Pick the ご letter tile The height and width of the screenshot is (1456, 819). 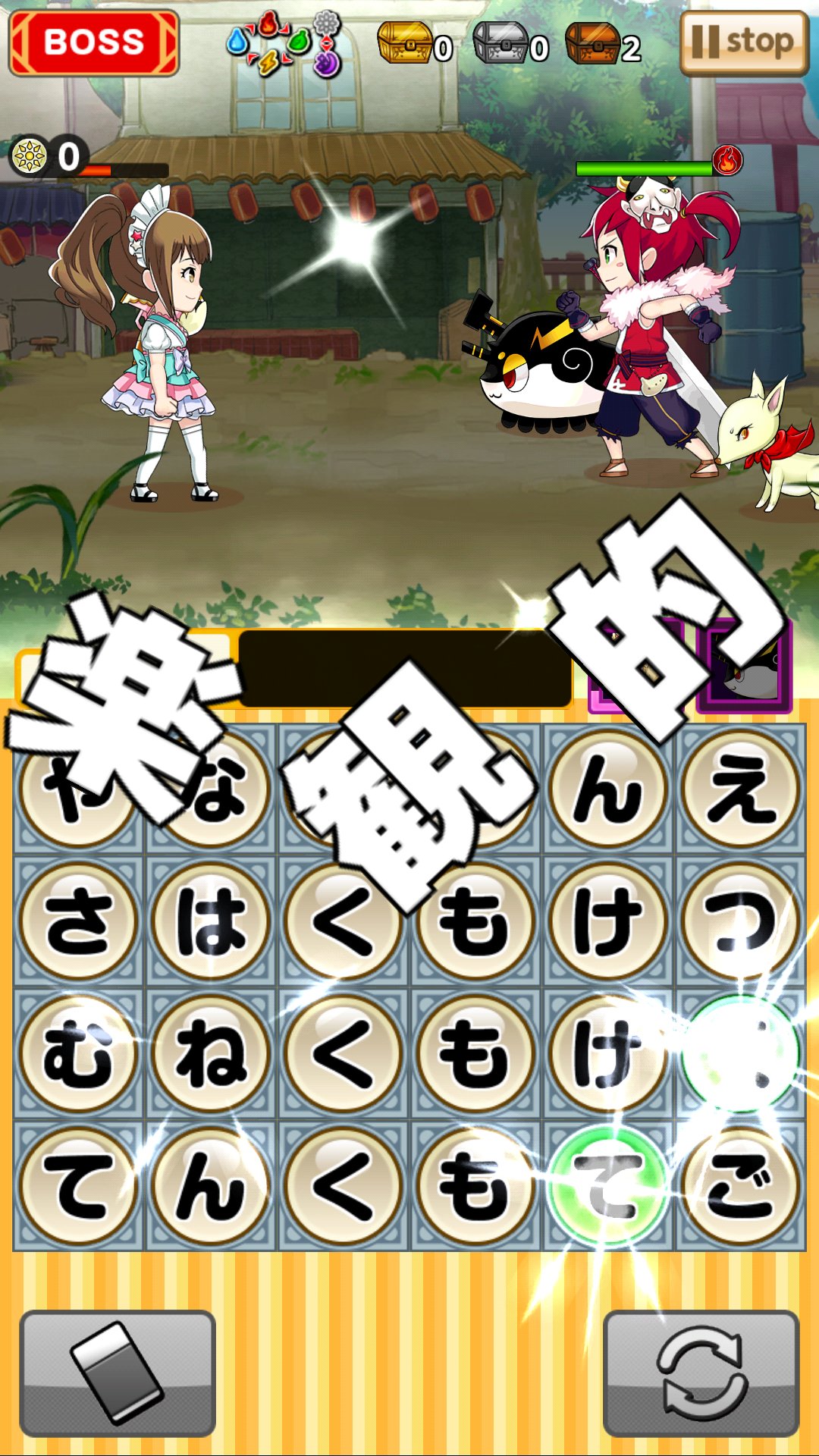741,1185
